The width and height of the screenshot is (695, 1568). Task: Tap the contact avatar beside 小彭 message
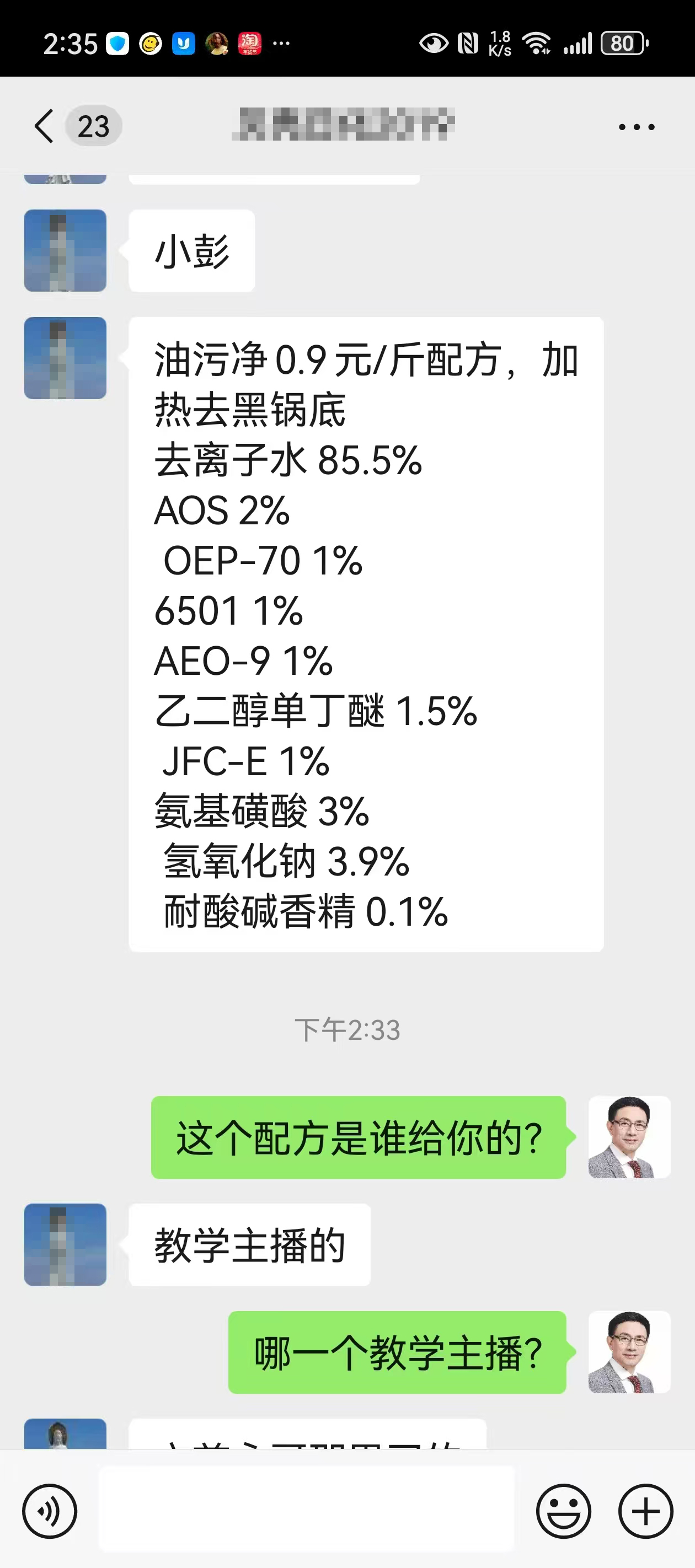point(65,251)
